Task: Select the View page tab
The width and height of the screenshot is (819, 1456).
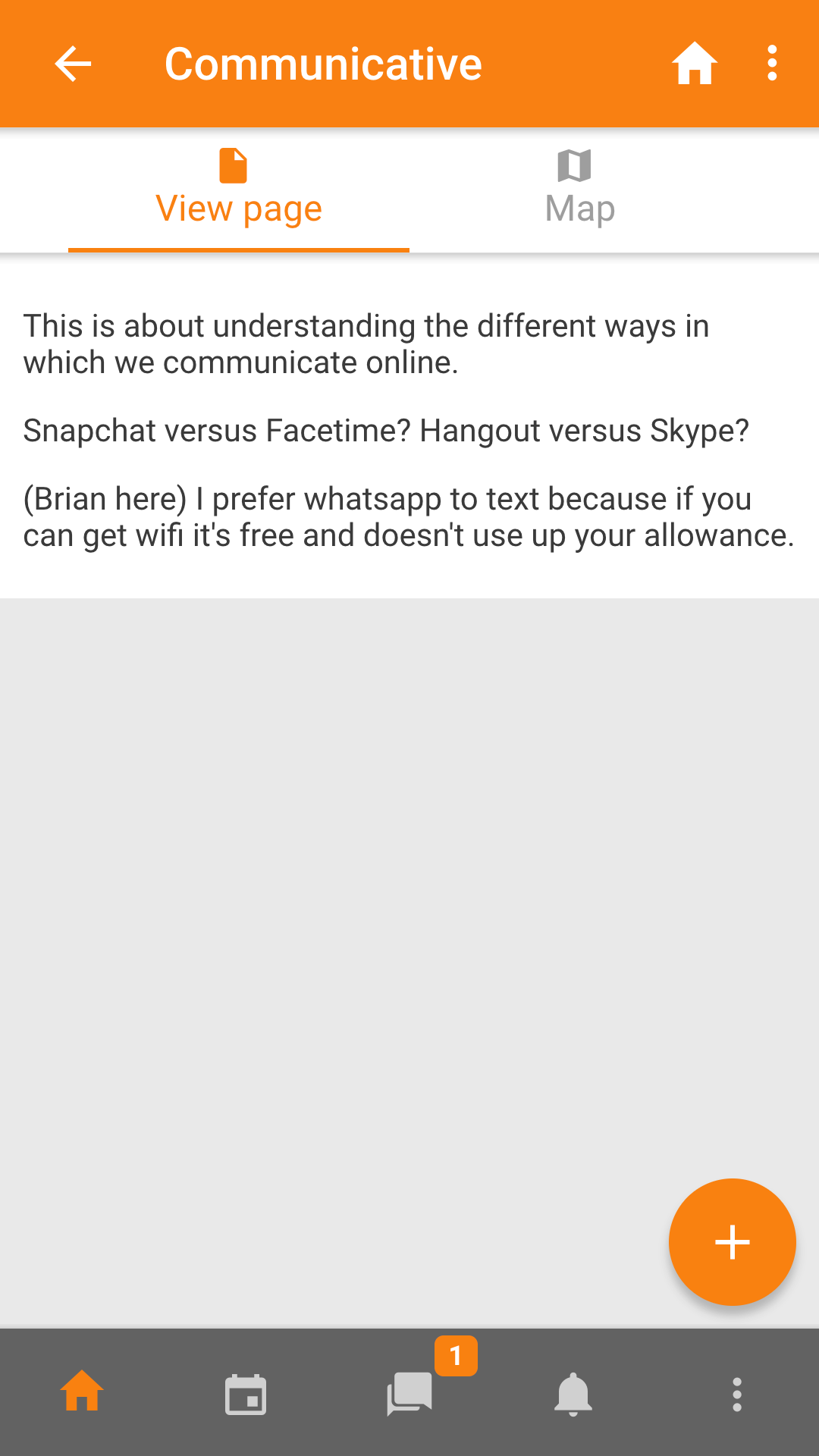Action: 239,189
